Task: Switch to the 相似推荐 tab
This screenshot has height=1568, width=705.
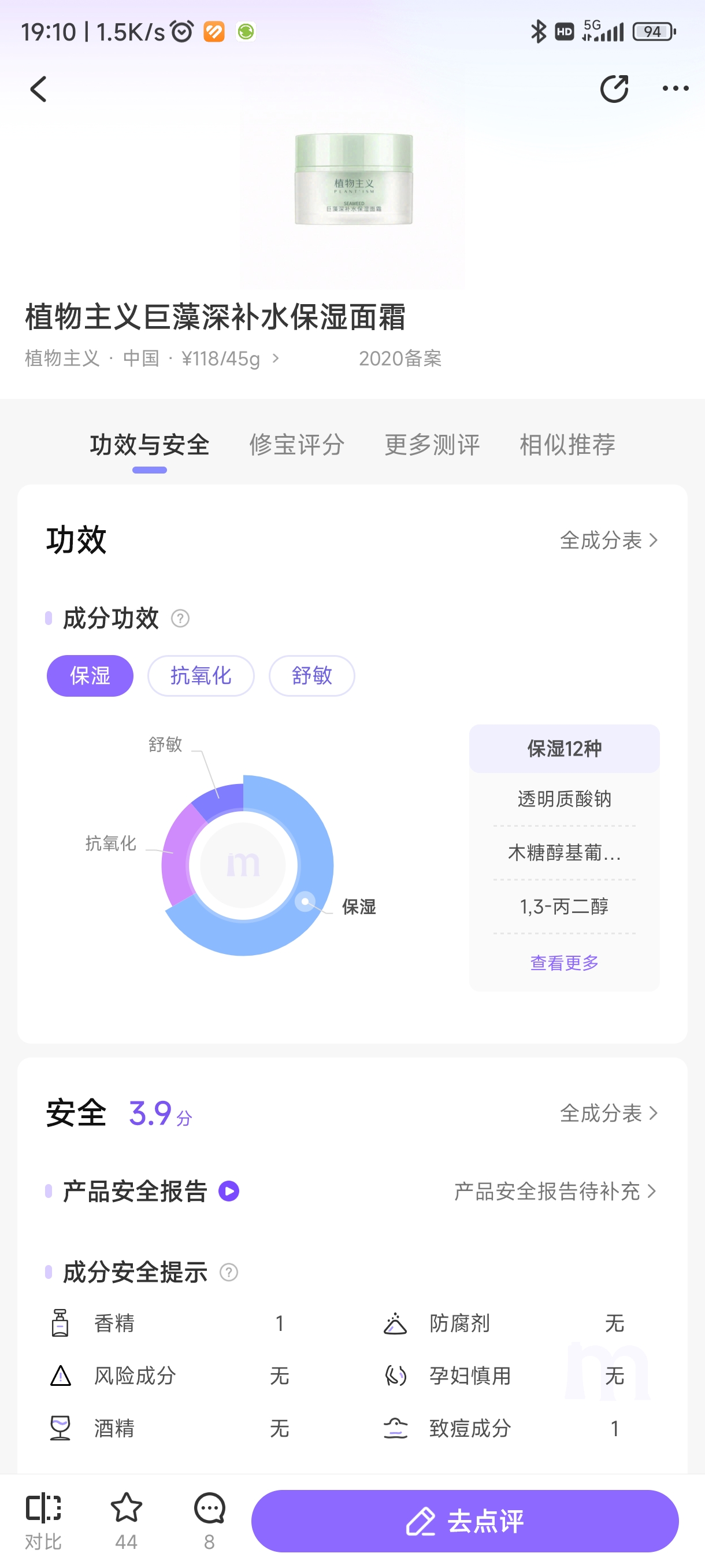Action: (566, 445)
